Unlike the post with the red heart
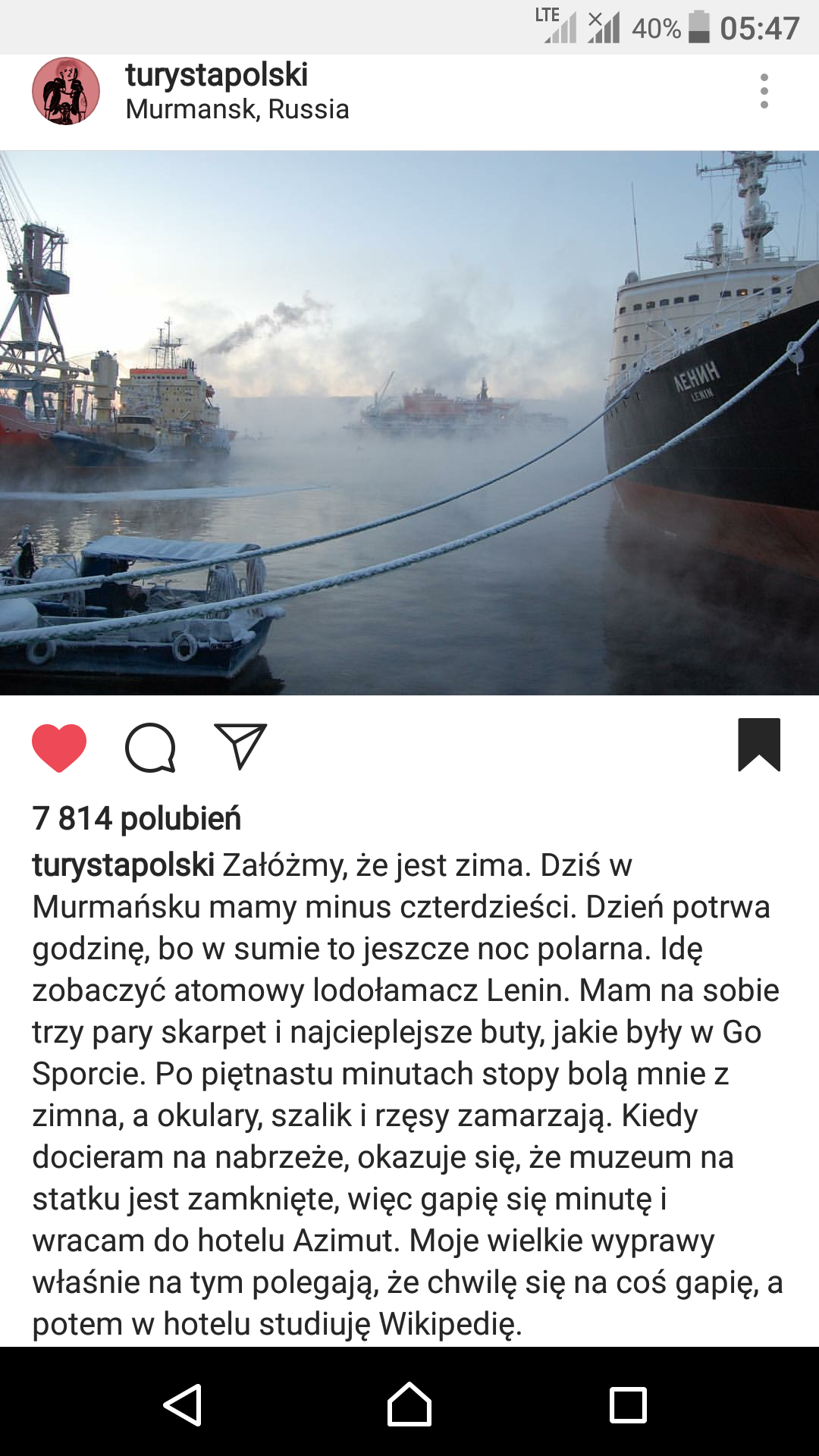Image resolution: width=819 pixels, height=1456 pixels. coord(59,748)
